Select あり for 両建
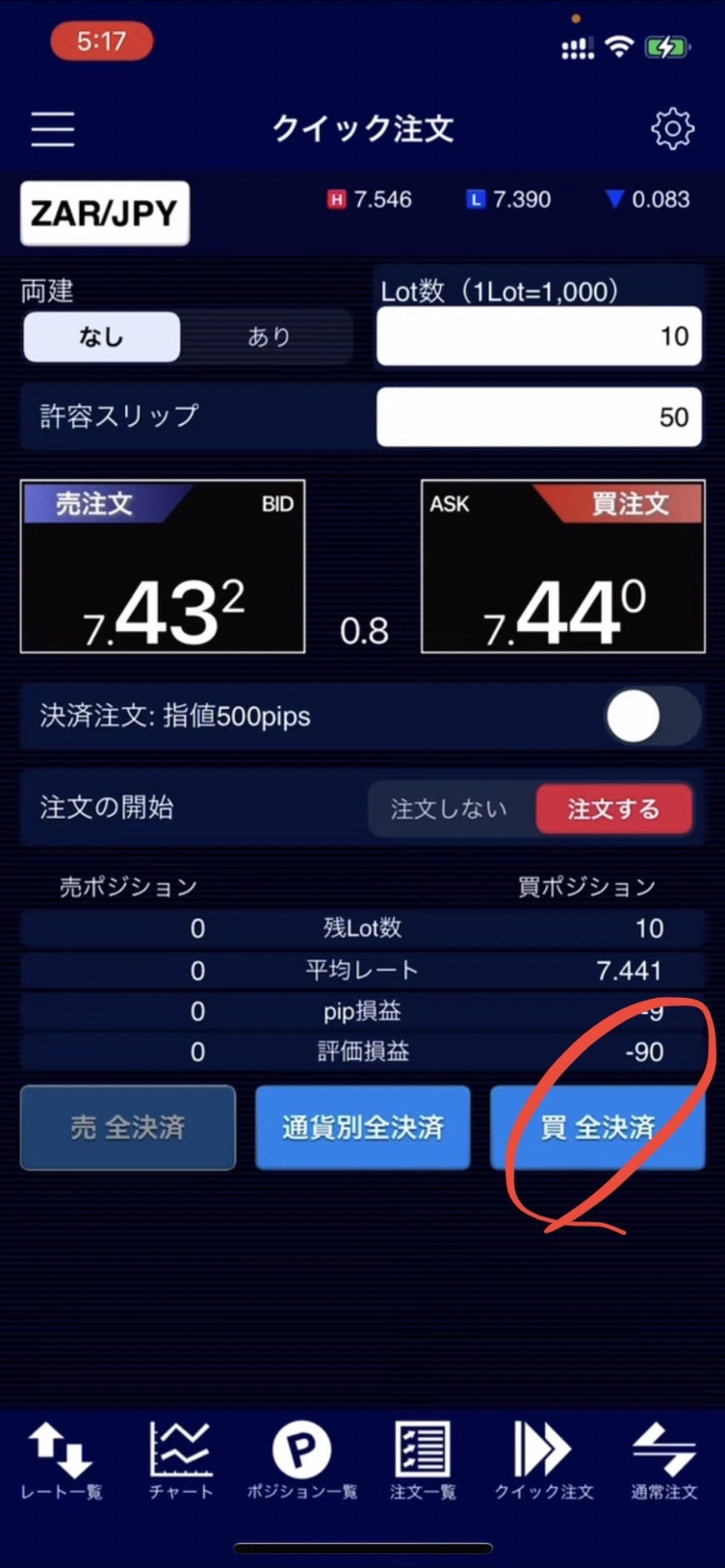 tap(268, 337)
